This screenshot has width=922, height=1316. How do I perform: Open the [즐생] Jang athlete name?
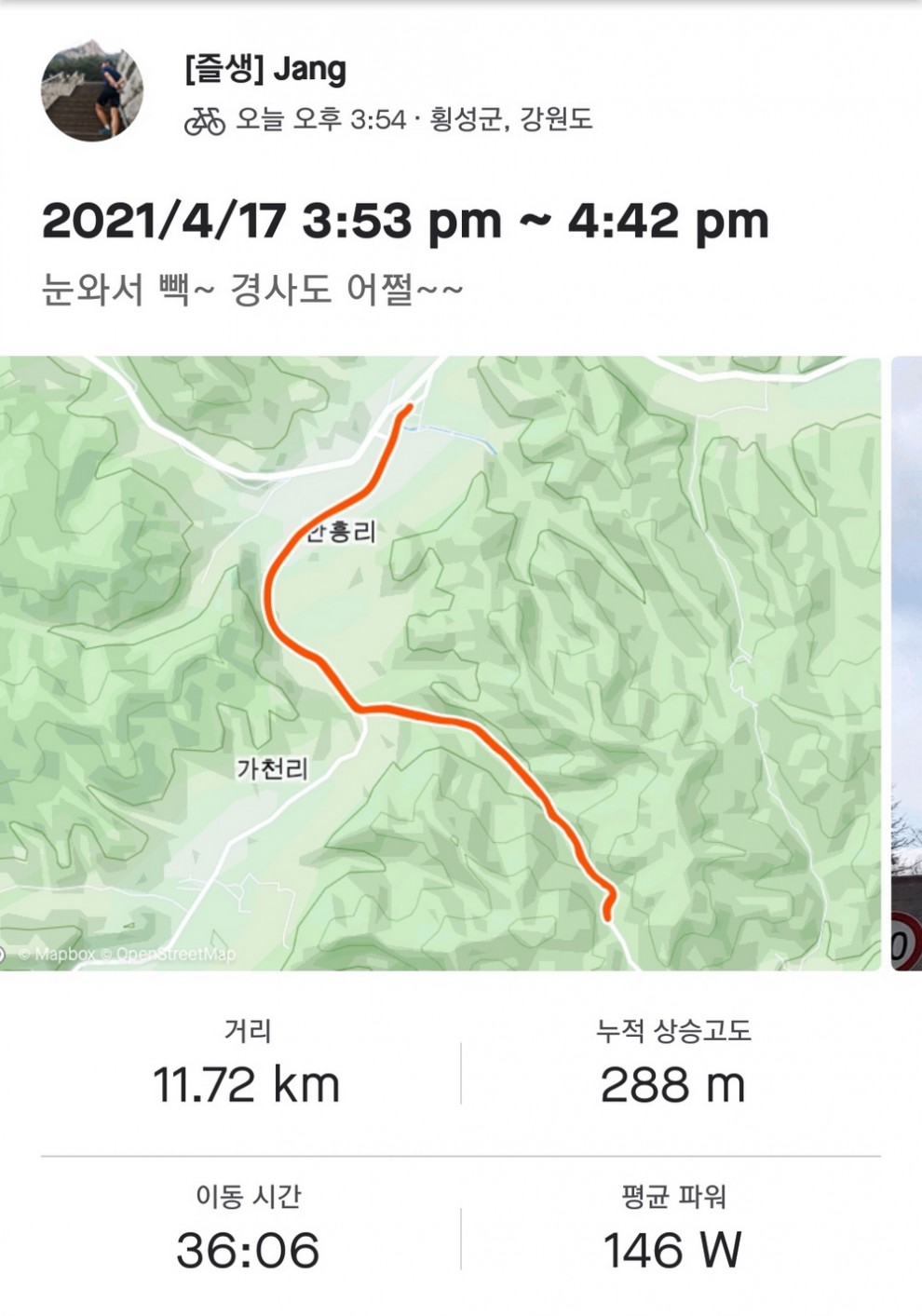(265, 69)
